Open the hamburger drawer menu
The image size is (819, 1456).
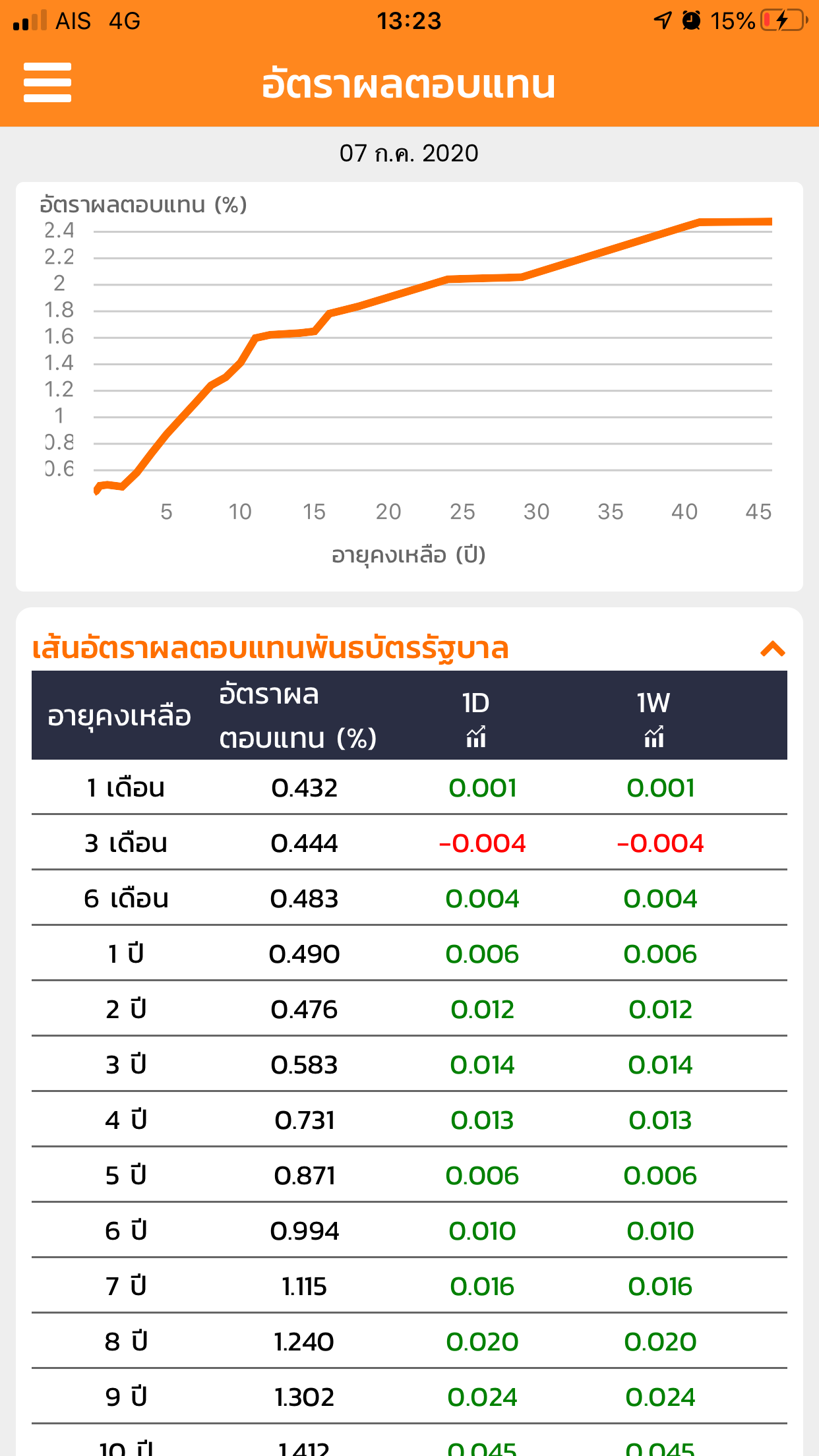pos(47,82)
